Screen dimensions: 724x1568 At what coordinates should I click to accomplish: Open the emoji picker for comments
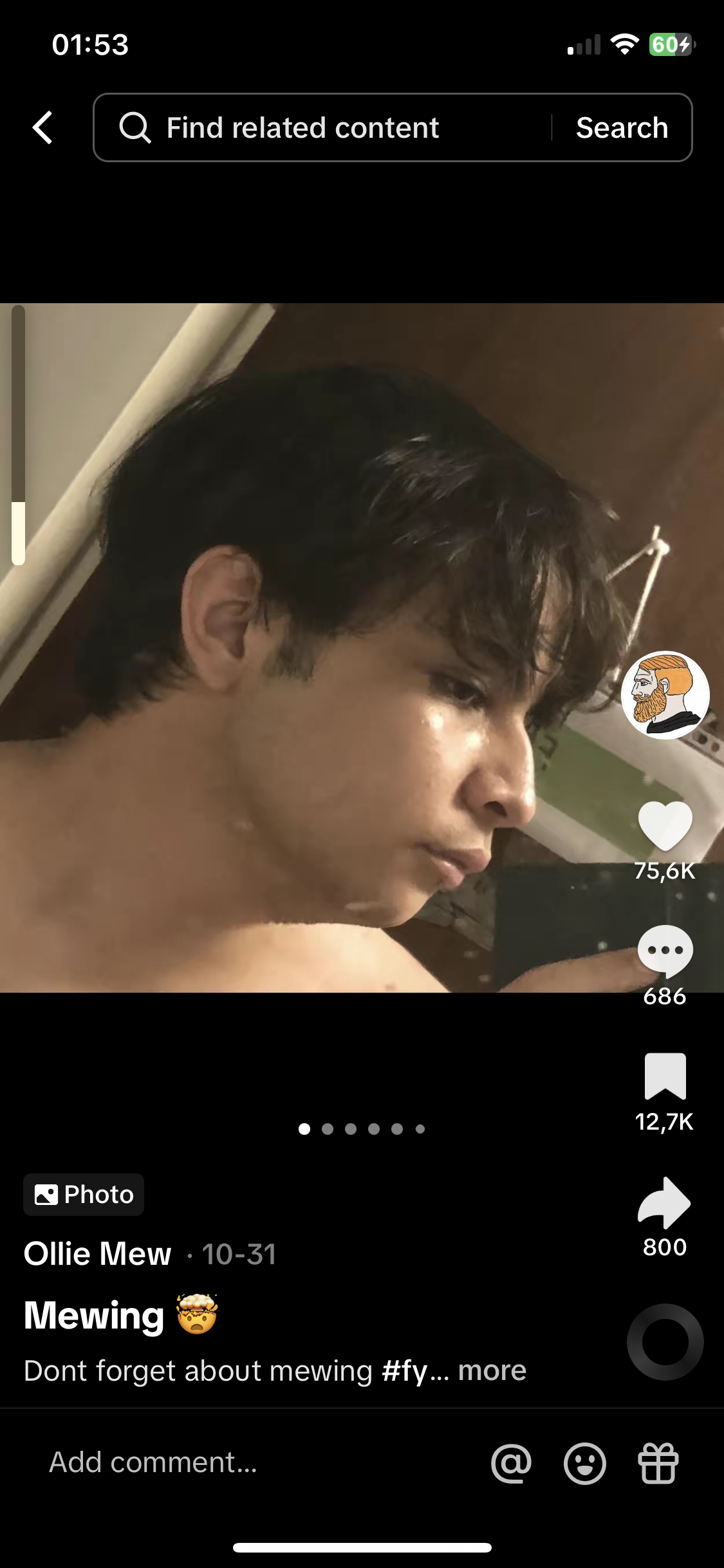point(584,1463)
